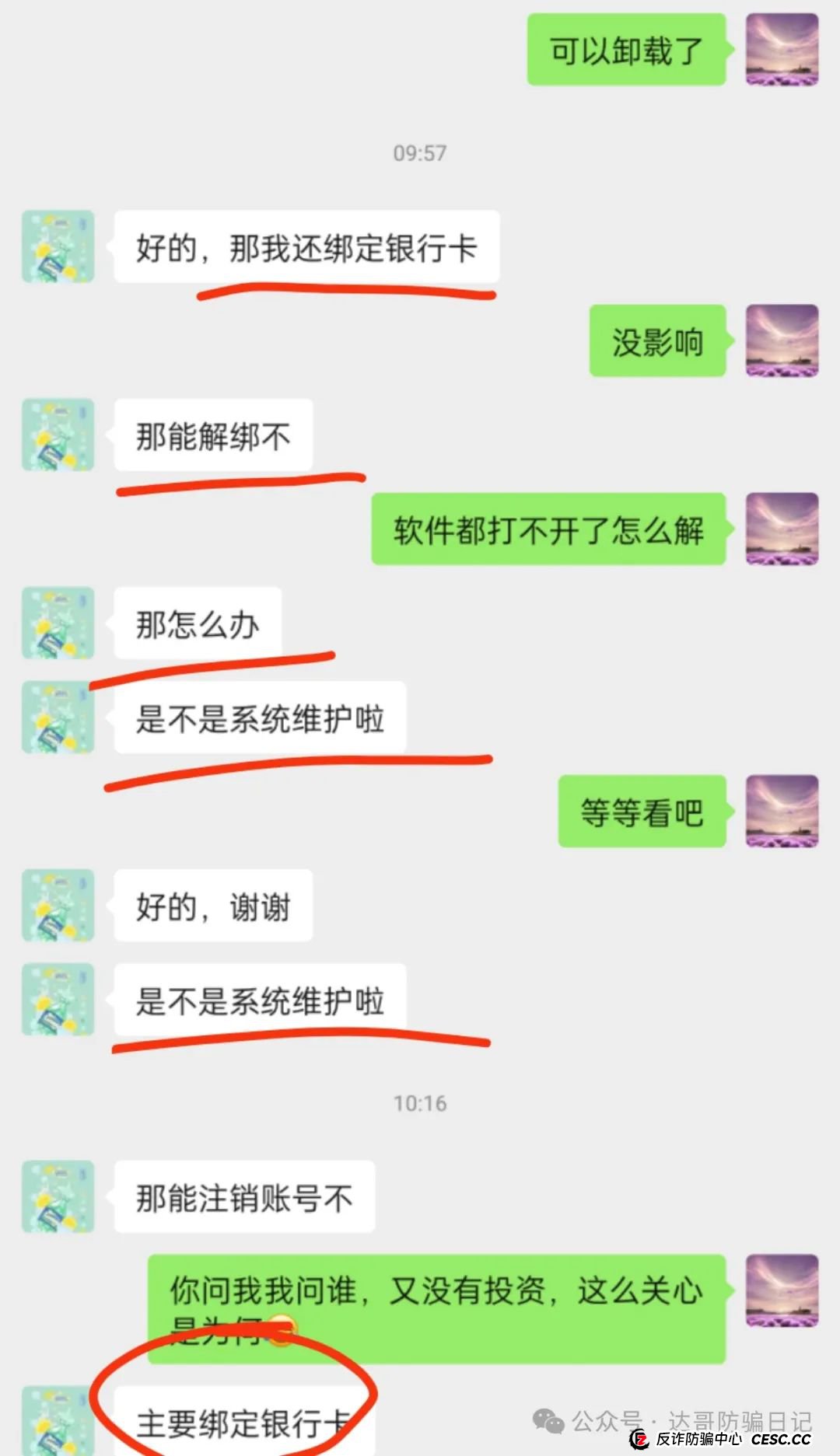
Task: Click the contact avatar next to '那能注销账号不'
Action: tap(58, 1197)
